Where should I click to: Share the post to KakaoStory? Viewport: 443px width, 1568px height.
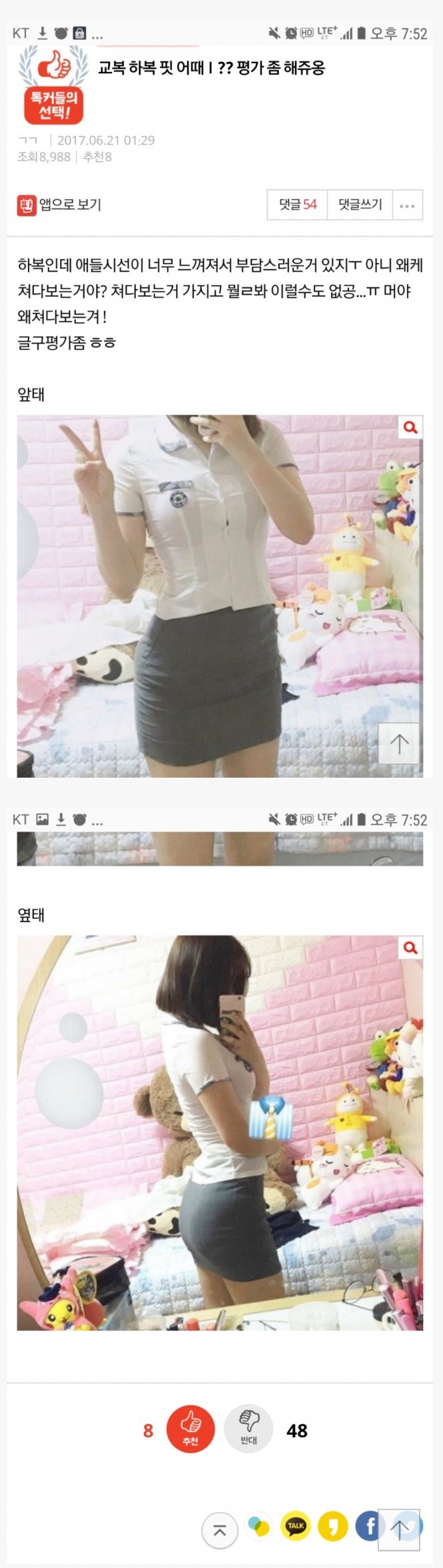[x=332, y=1526]
